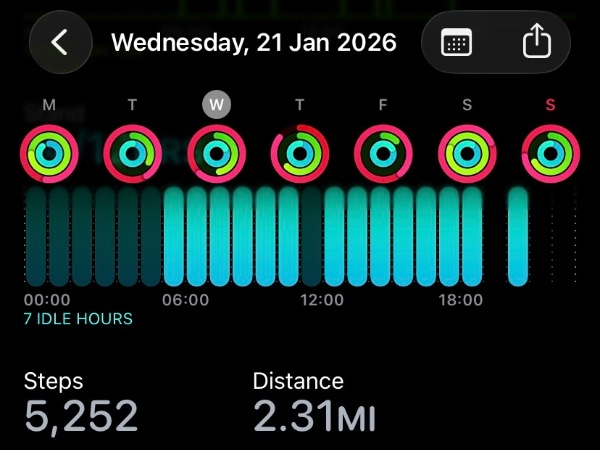Select Wednesday's activity rings
The width and height of the screenshot is (600, 450).
tap(215, 153)
